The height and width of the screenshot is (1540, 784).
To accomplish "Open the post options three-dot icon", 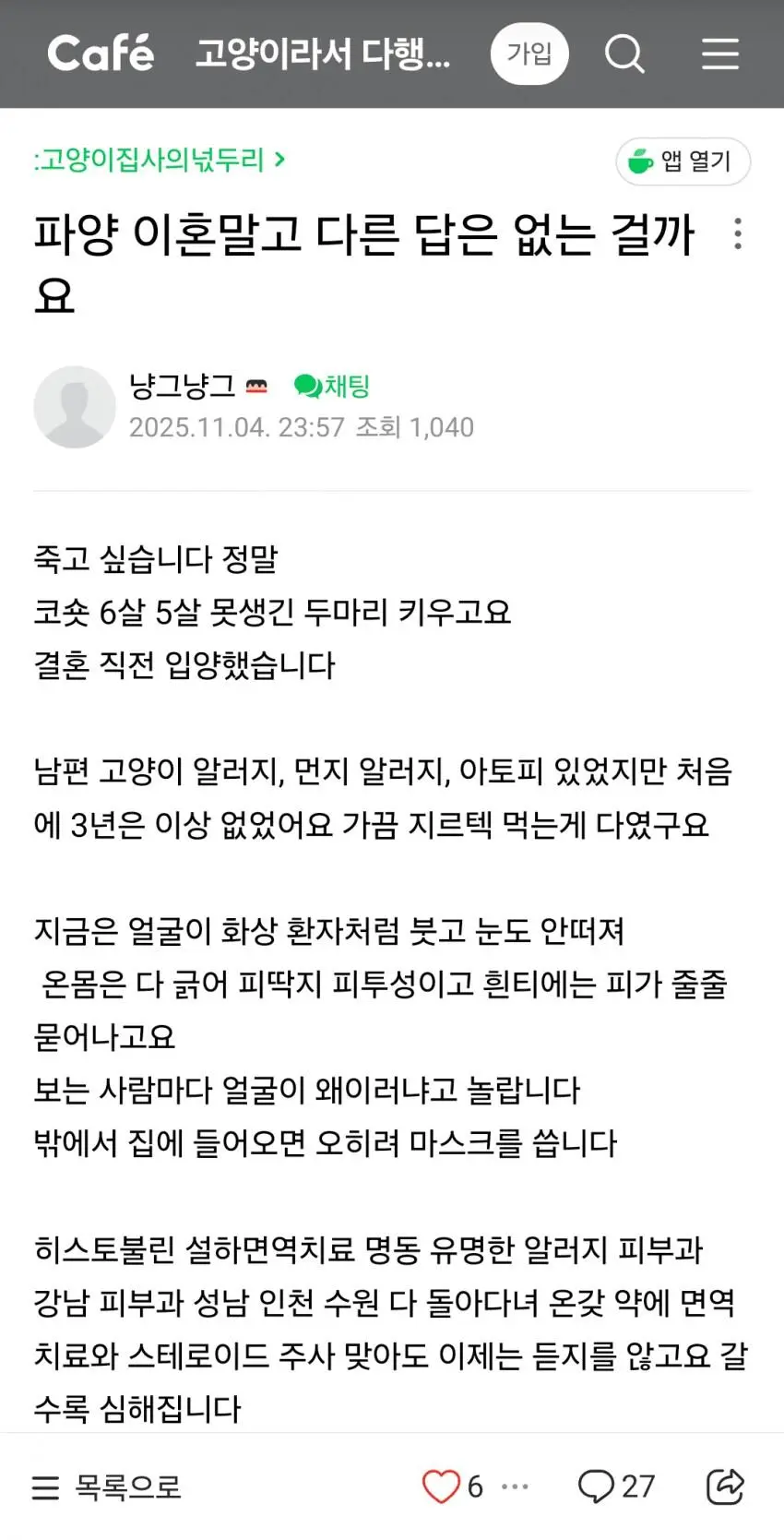I will point(738,237).
